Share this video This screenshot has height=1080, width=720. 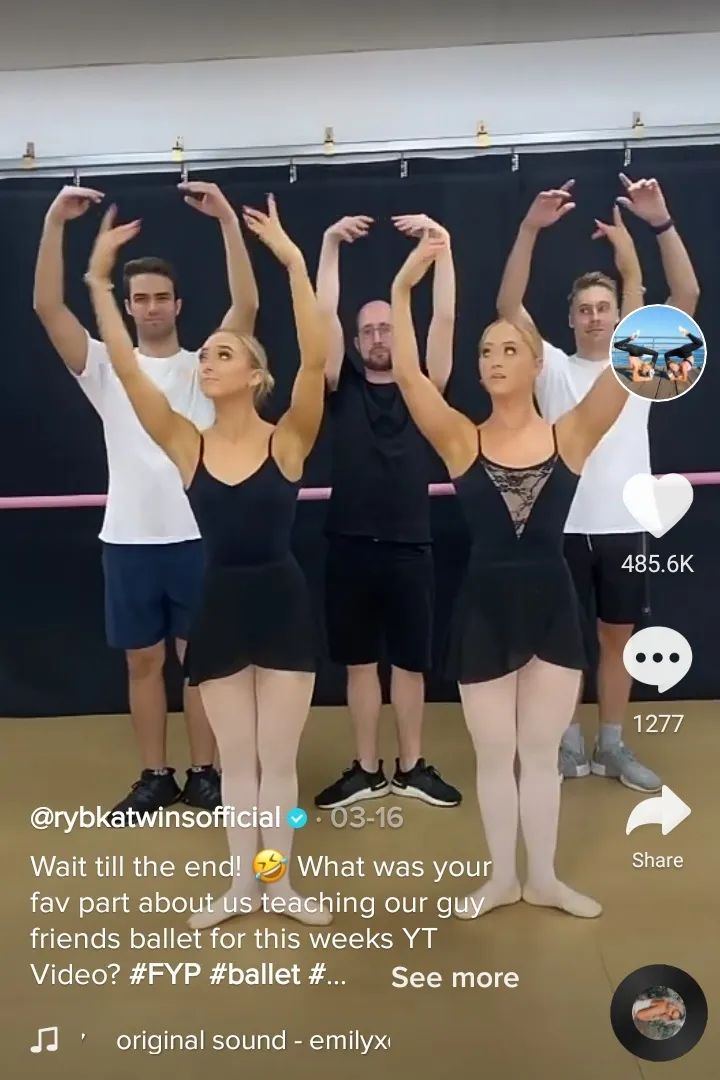(x=658, y=815)
